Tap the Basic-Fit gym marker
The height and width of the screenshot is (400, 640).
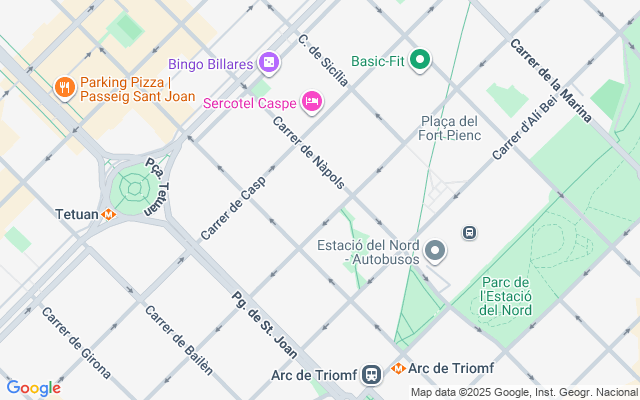[x=421, y=61]
